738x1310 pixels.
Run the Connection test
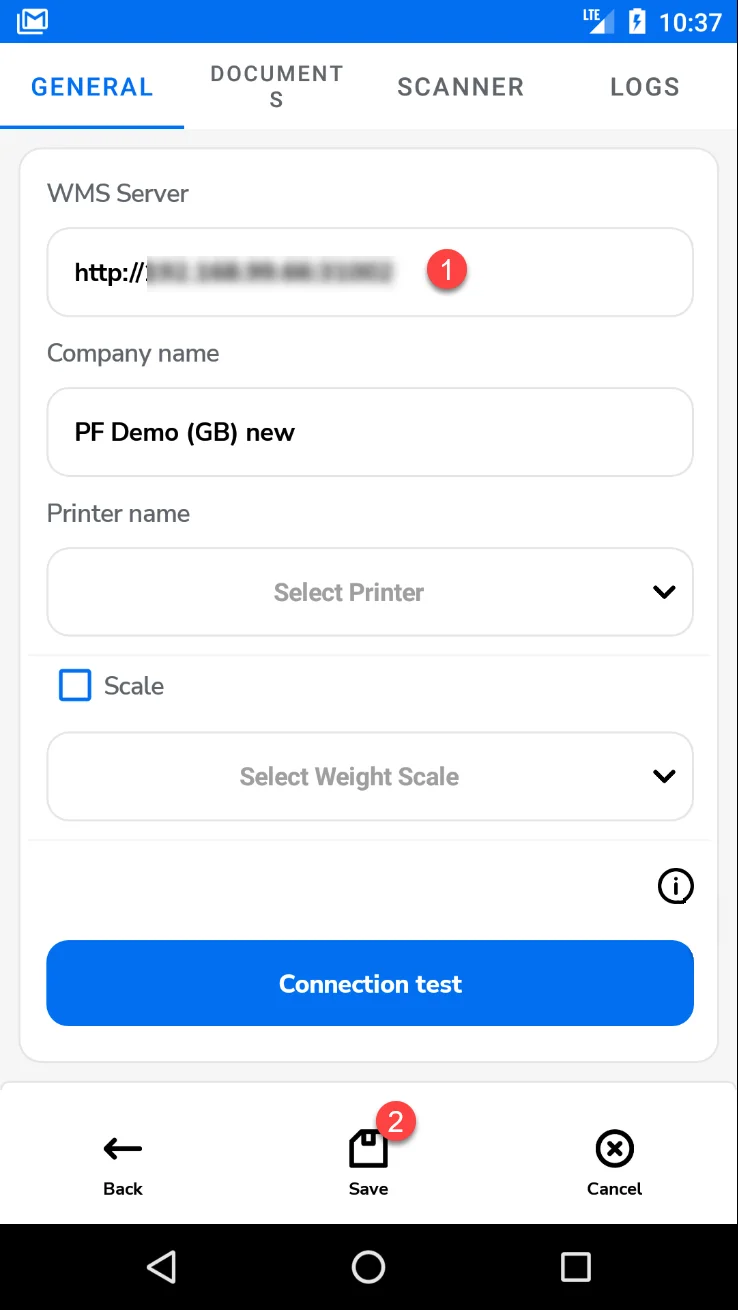[369, 984]
